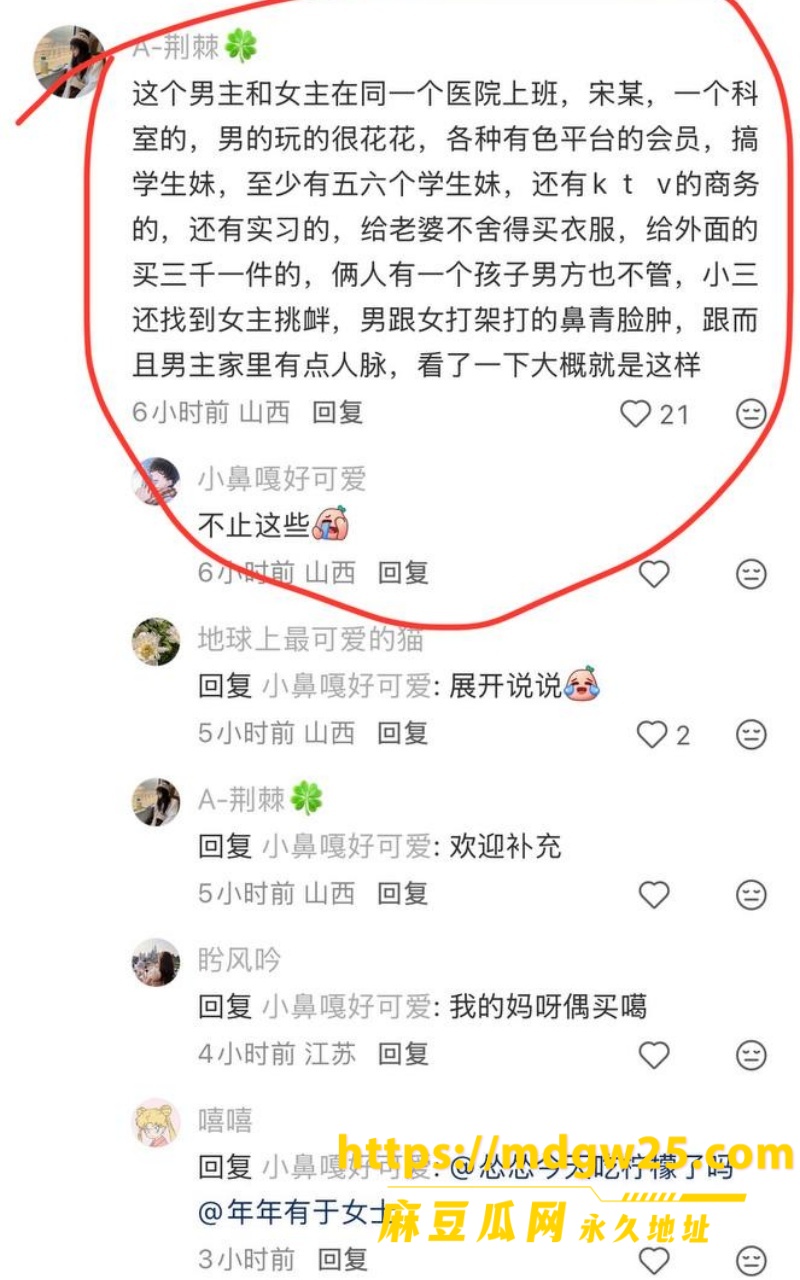The image size is (800, 1280).
Task: Like A-荆棘's comment with 21 likes
Action: (636, 413)
